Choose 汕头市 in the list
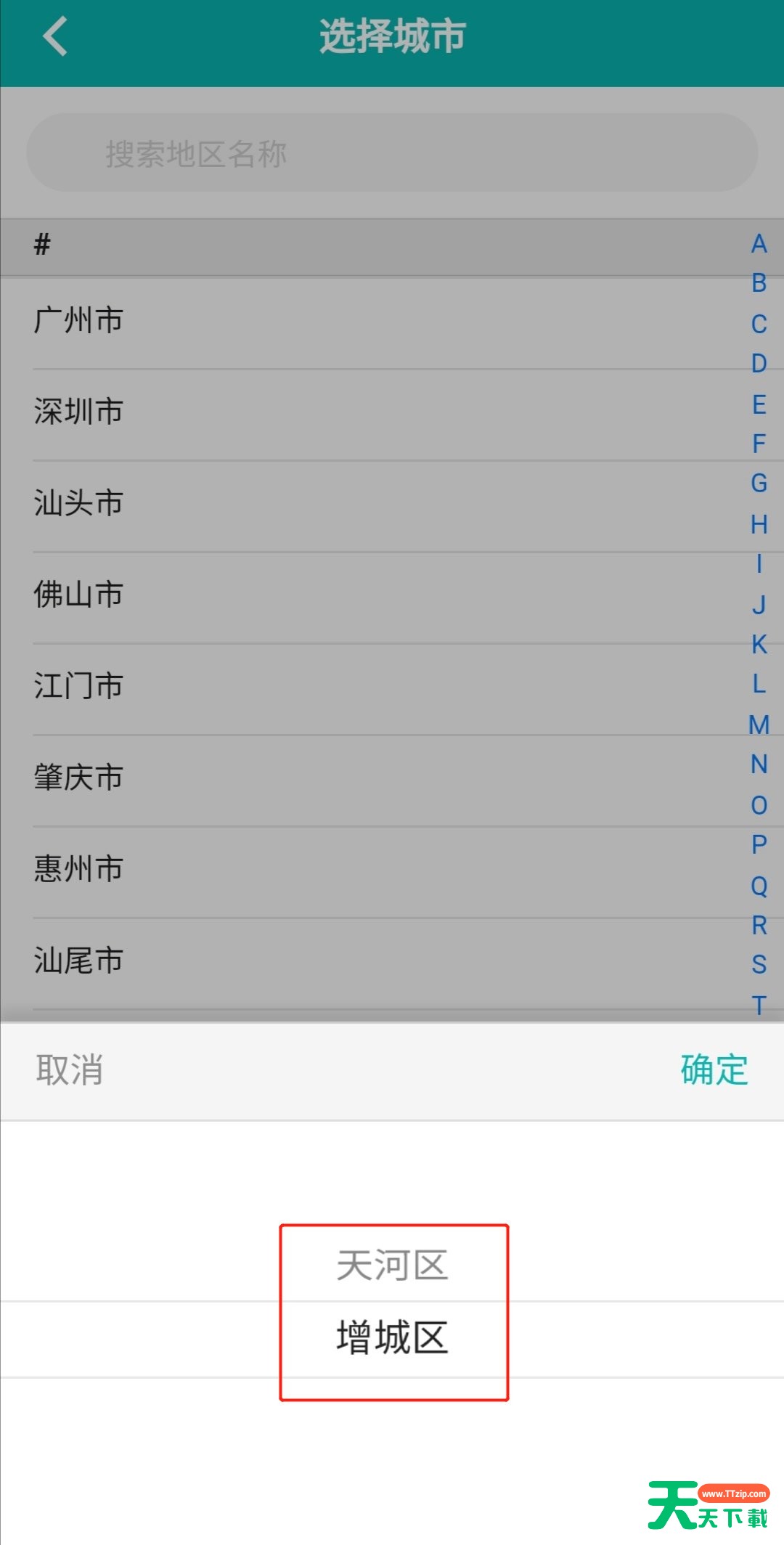This screenshot has width=784, height=1545. [x=78, y=502]
